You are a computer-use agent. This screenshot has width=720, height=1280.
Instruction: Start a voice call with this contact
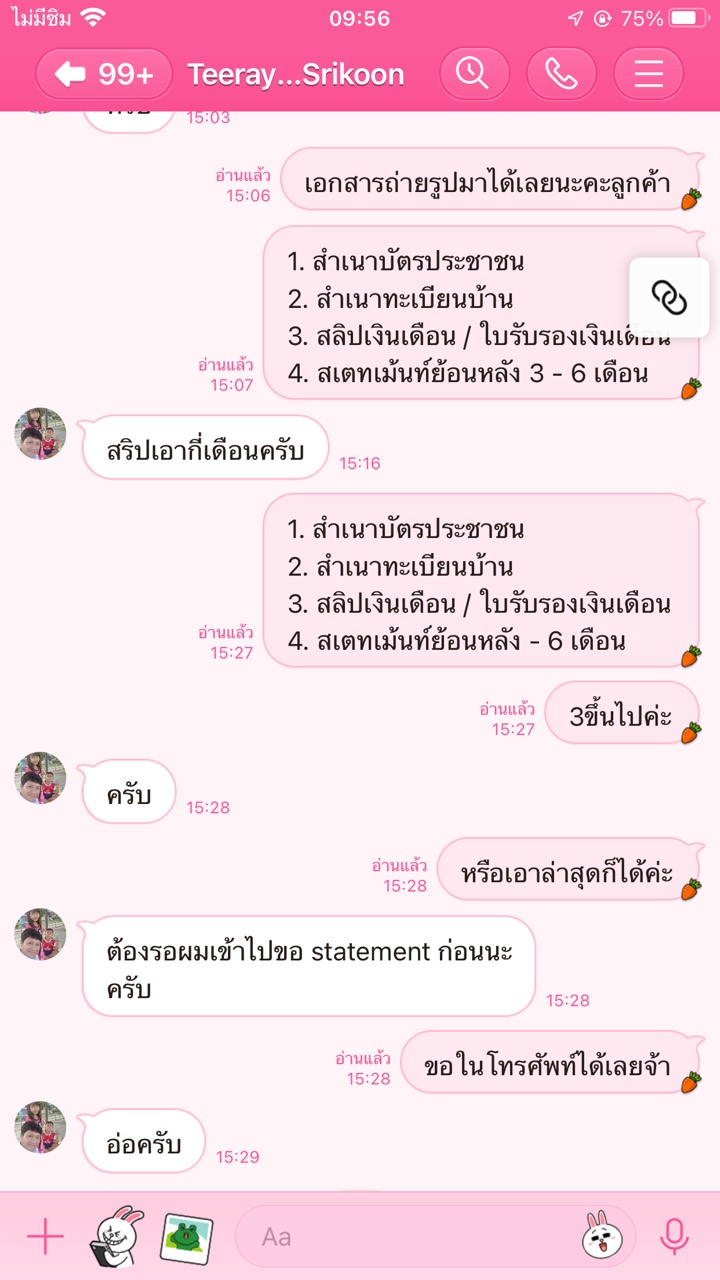(x=561, y=74)
